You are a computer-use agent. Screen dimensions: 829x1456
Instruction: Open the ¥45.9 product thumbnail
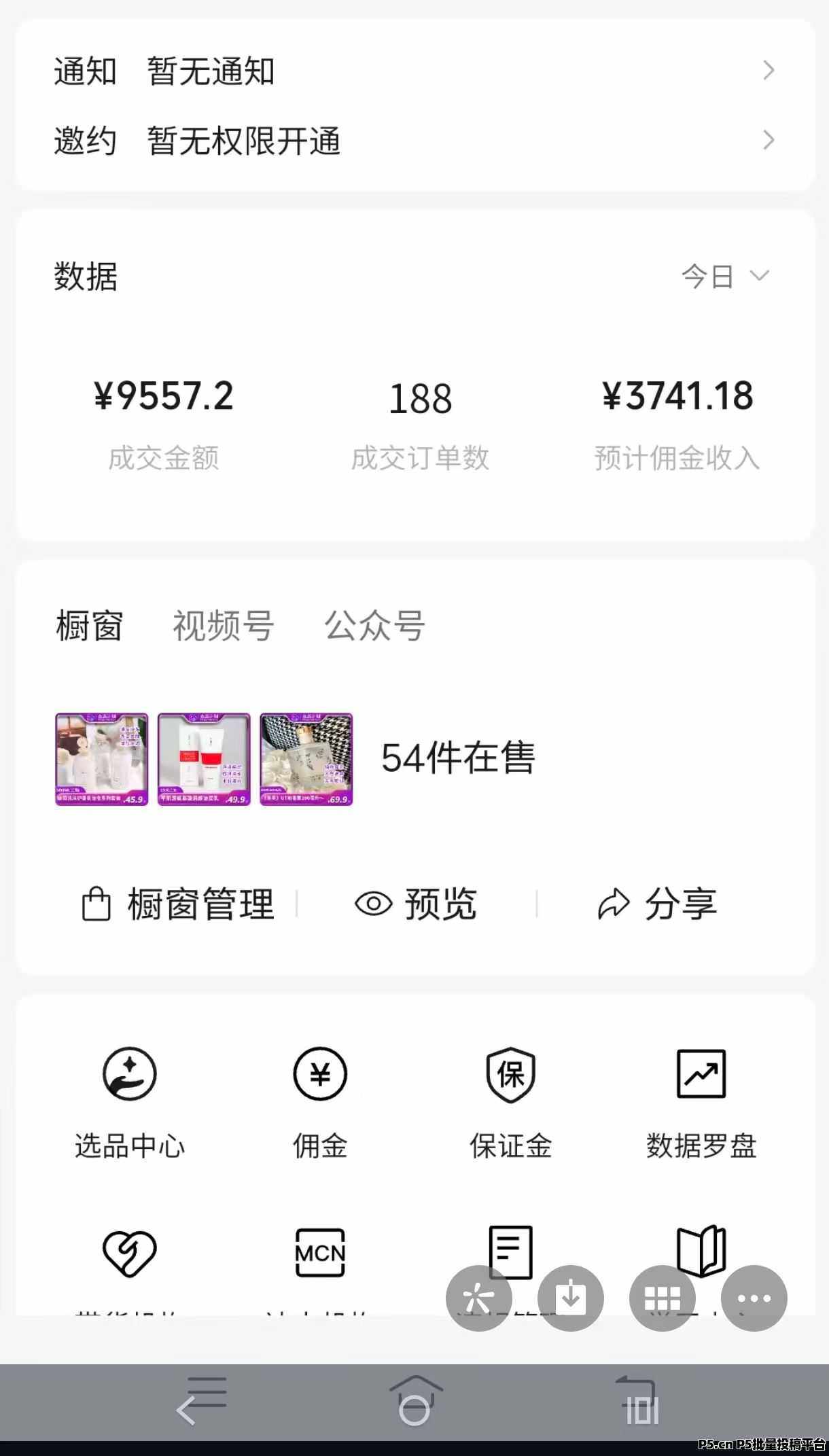pyautogui.click(x=101, y=759)
